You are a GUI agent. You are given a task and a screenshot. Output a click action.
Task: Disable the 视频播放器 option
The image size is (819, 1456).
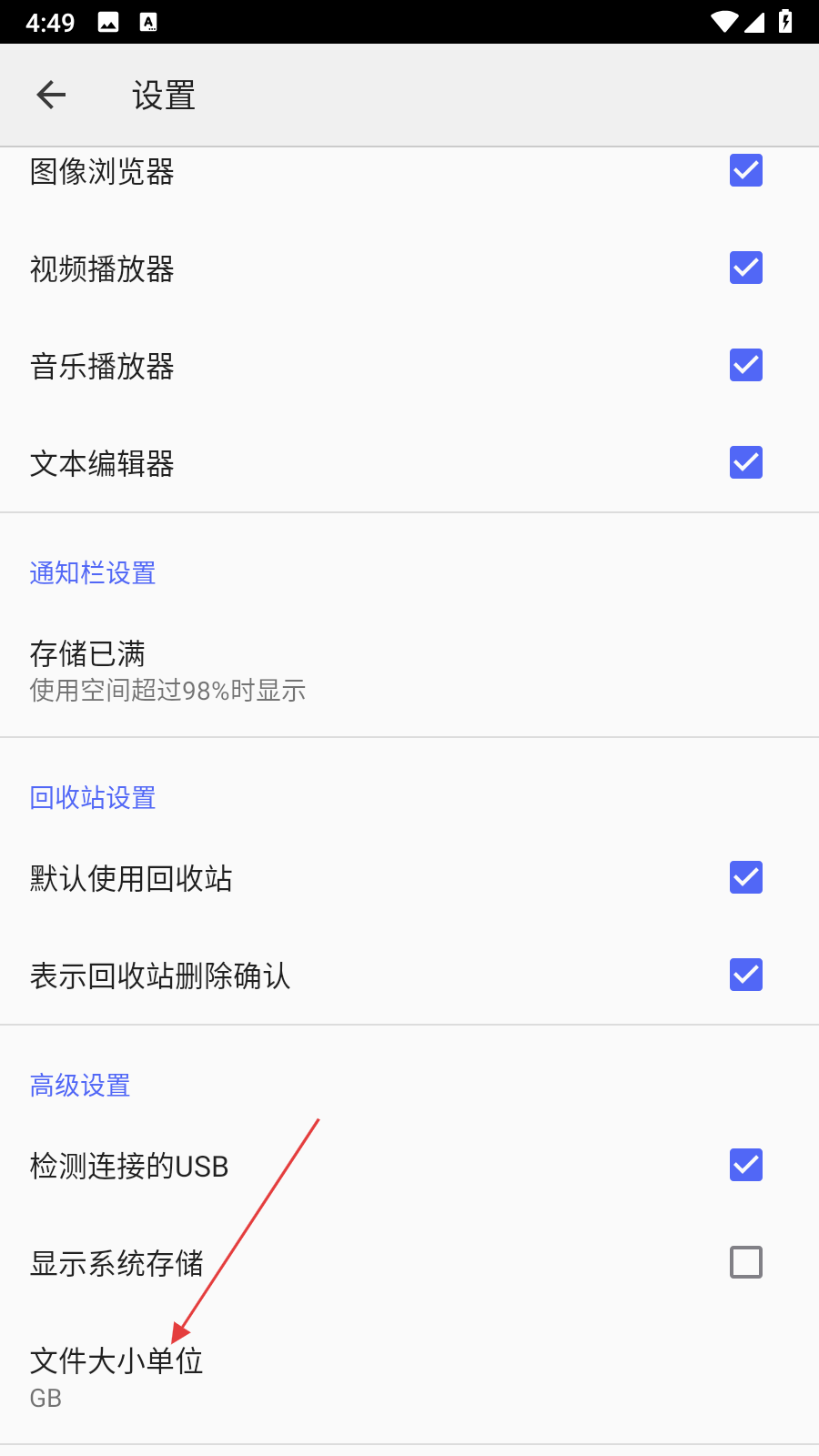pyautogui.click(x=745, y=268)
